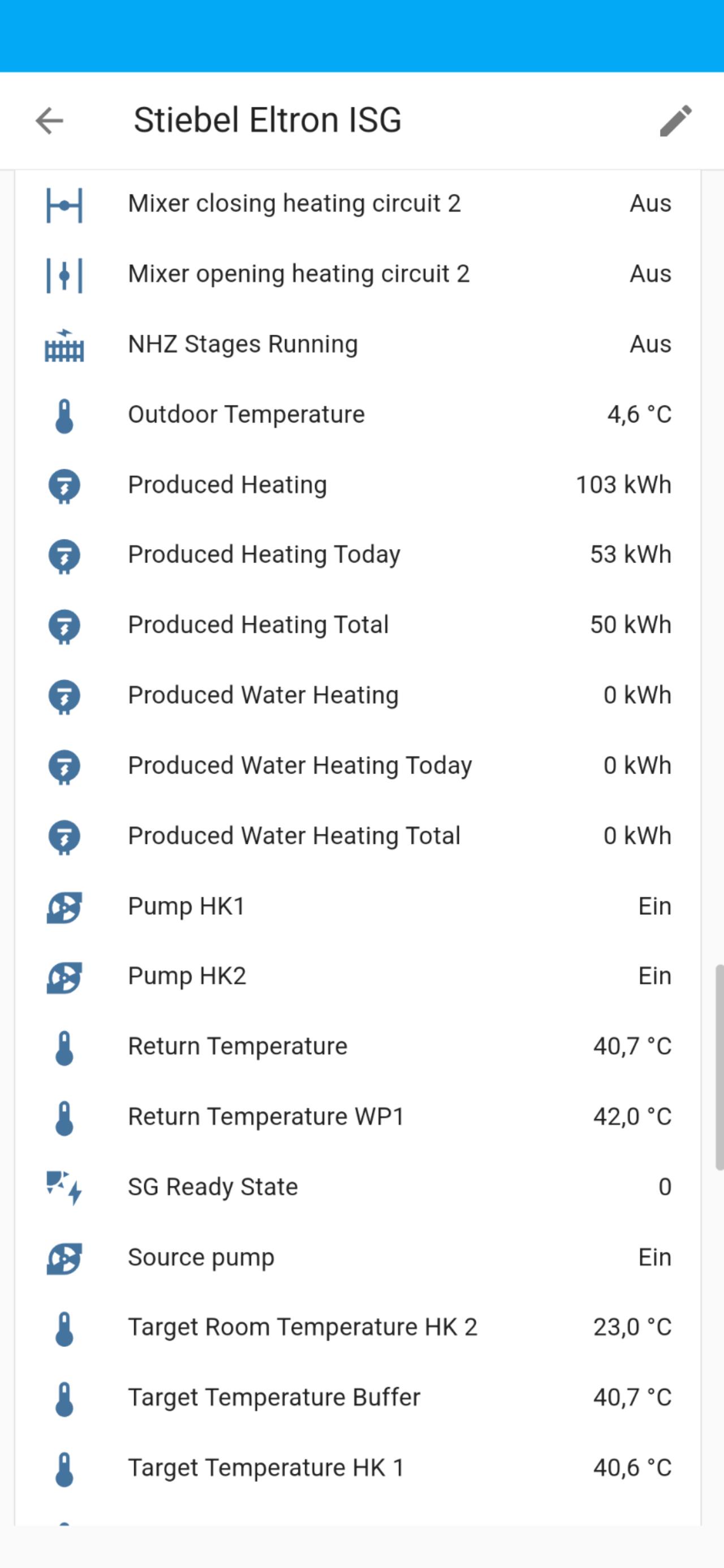This screenshot has width=724, height=1568.
Task: Go back using the arrow icon
Action: pos(49,120)
